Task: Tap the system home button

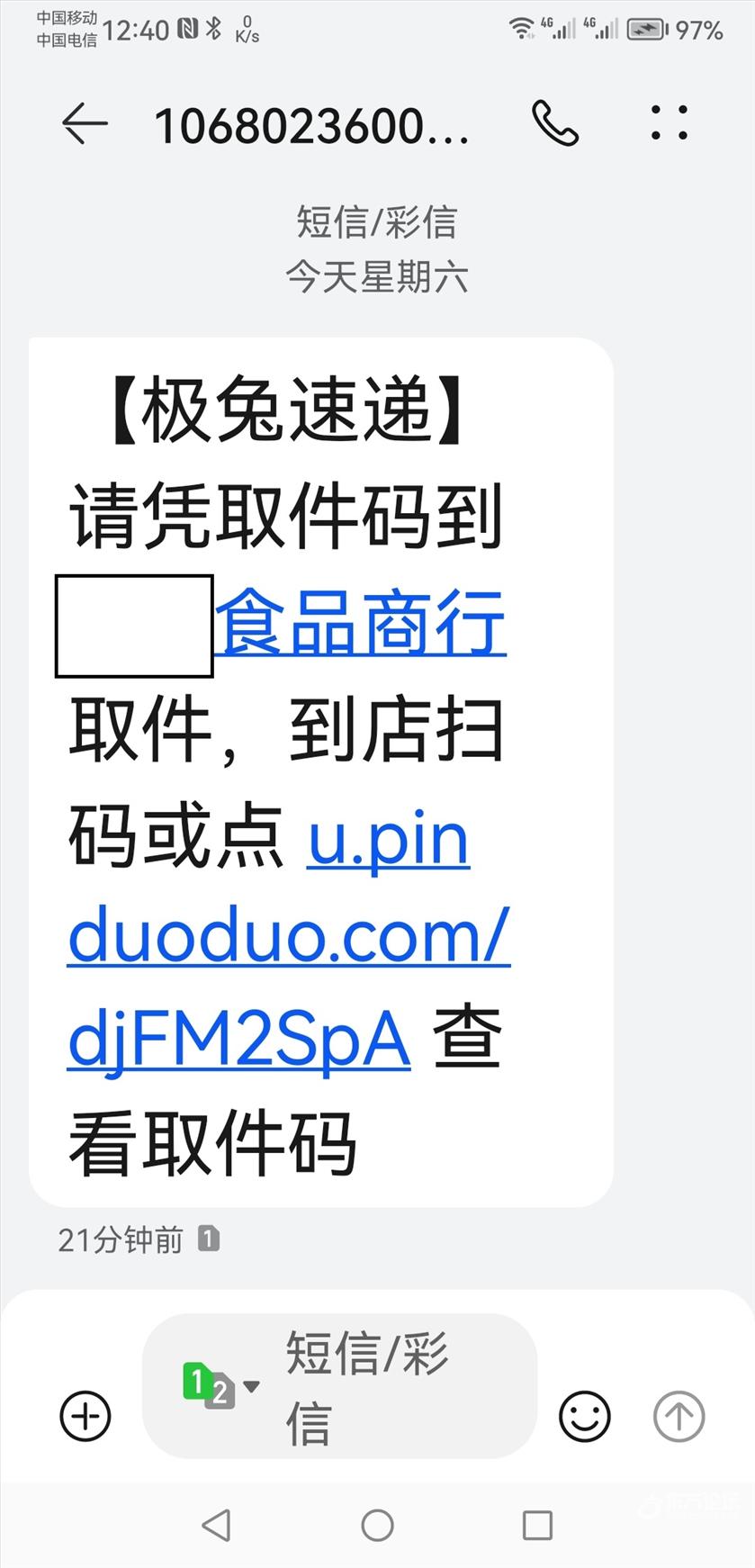Action: coord(377,1525)
